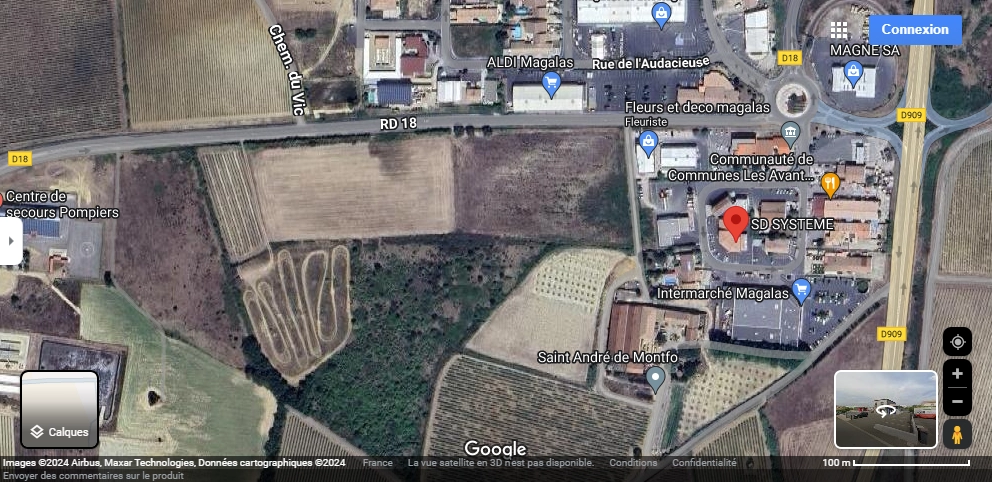Open the Conditions link
Screen dimensions: 992x482
633,463
